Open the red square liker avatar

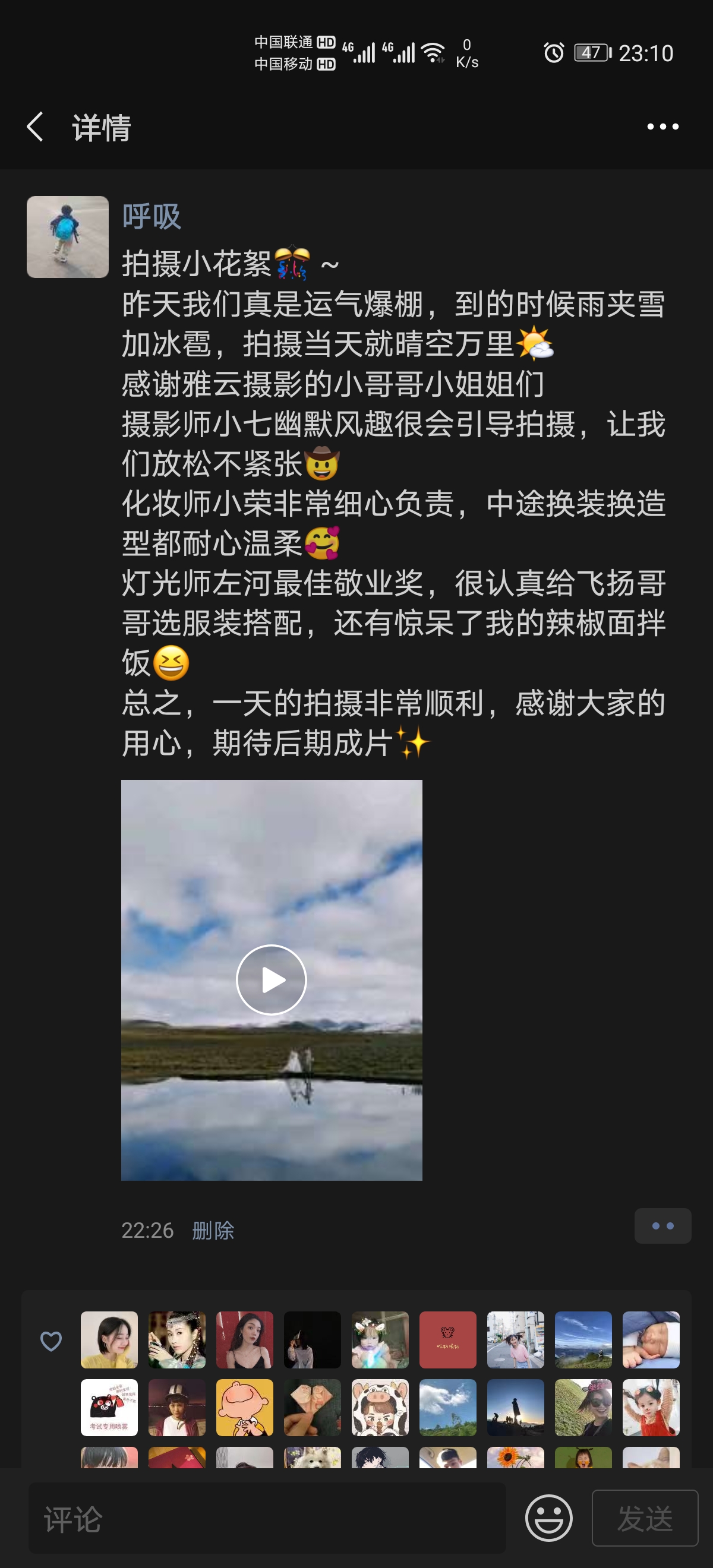tap(447, 1340)
